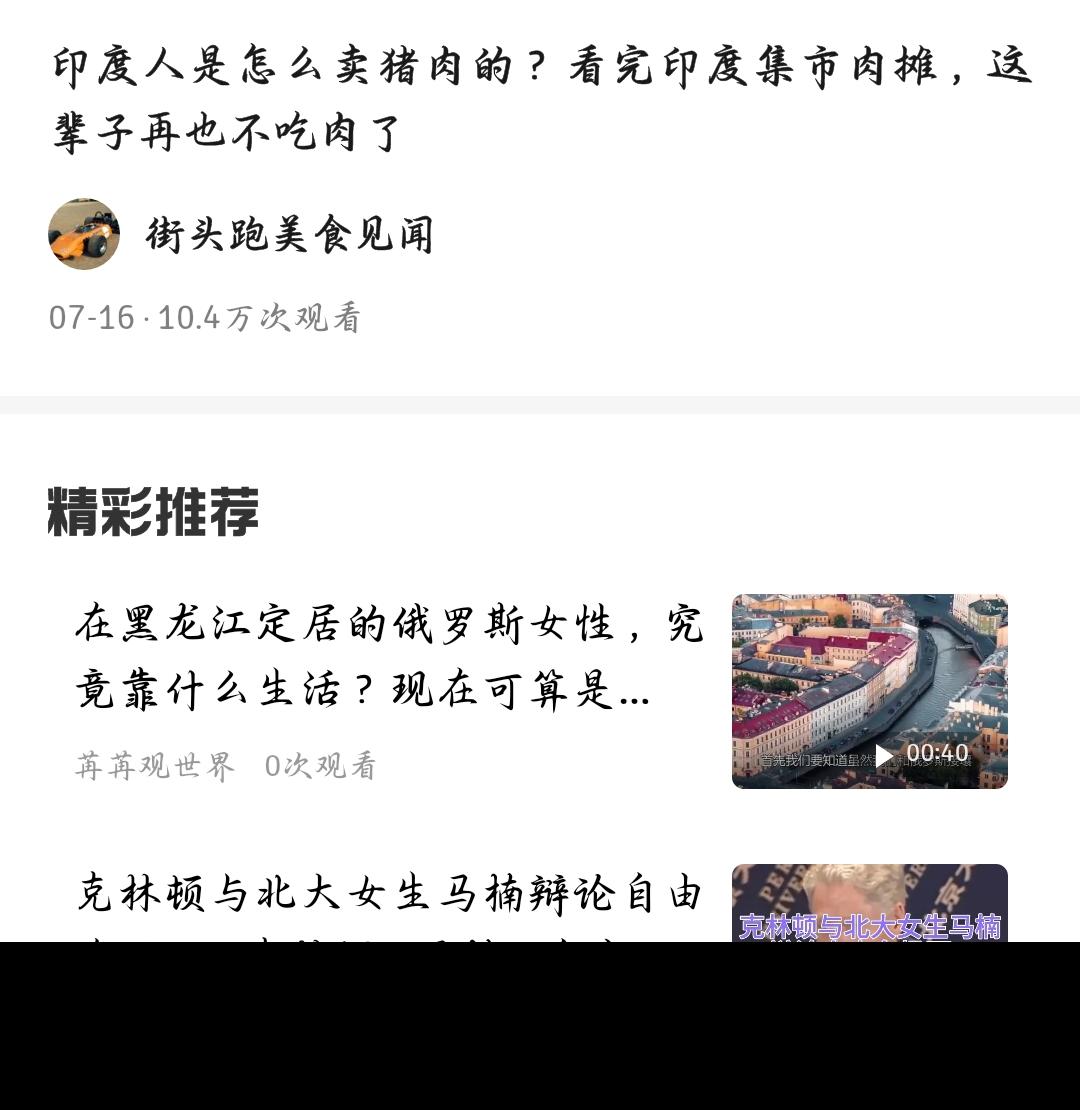Tap the 0次观看 view count label
This screenshot has height=1110, width=1080.
[x=320, y=765]
